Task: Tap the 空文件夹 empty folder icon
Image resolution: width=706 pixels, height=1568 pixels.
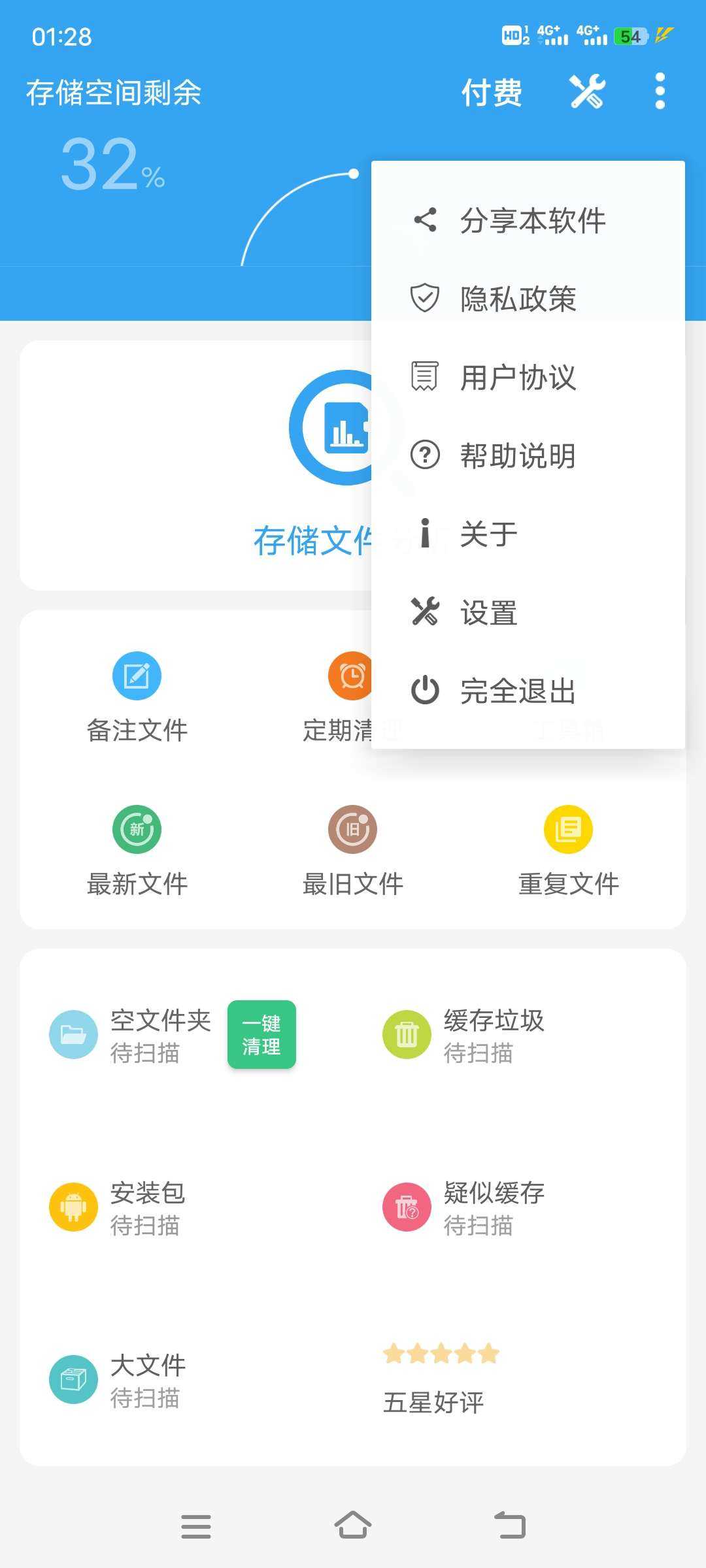Action: coord(74,1036)
